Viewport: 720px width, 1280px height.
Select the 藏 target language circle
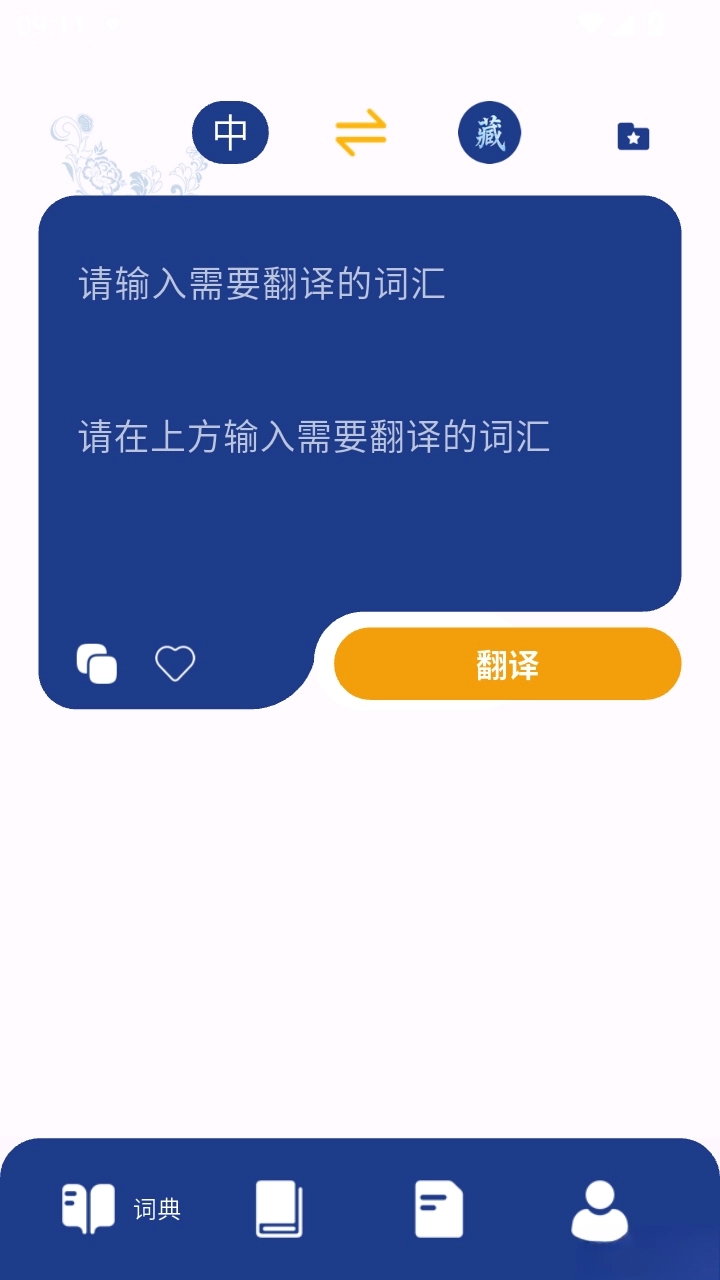(489, 131)
